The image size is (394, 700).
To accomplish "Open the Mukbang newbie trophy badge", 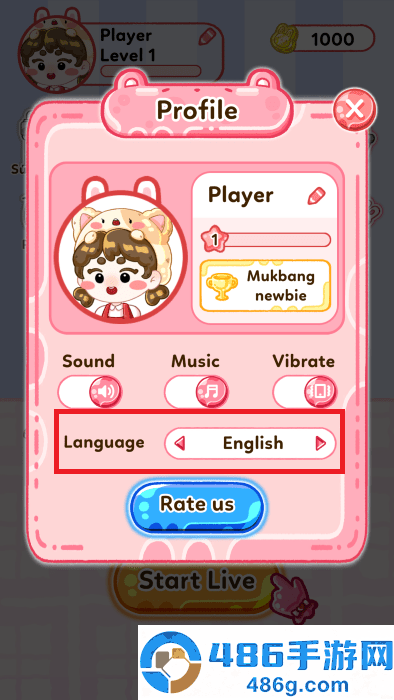I will [265, 286].
